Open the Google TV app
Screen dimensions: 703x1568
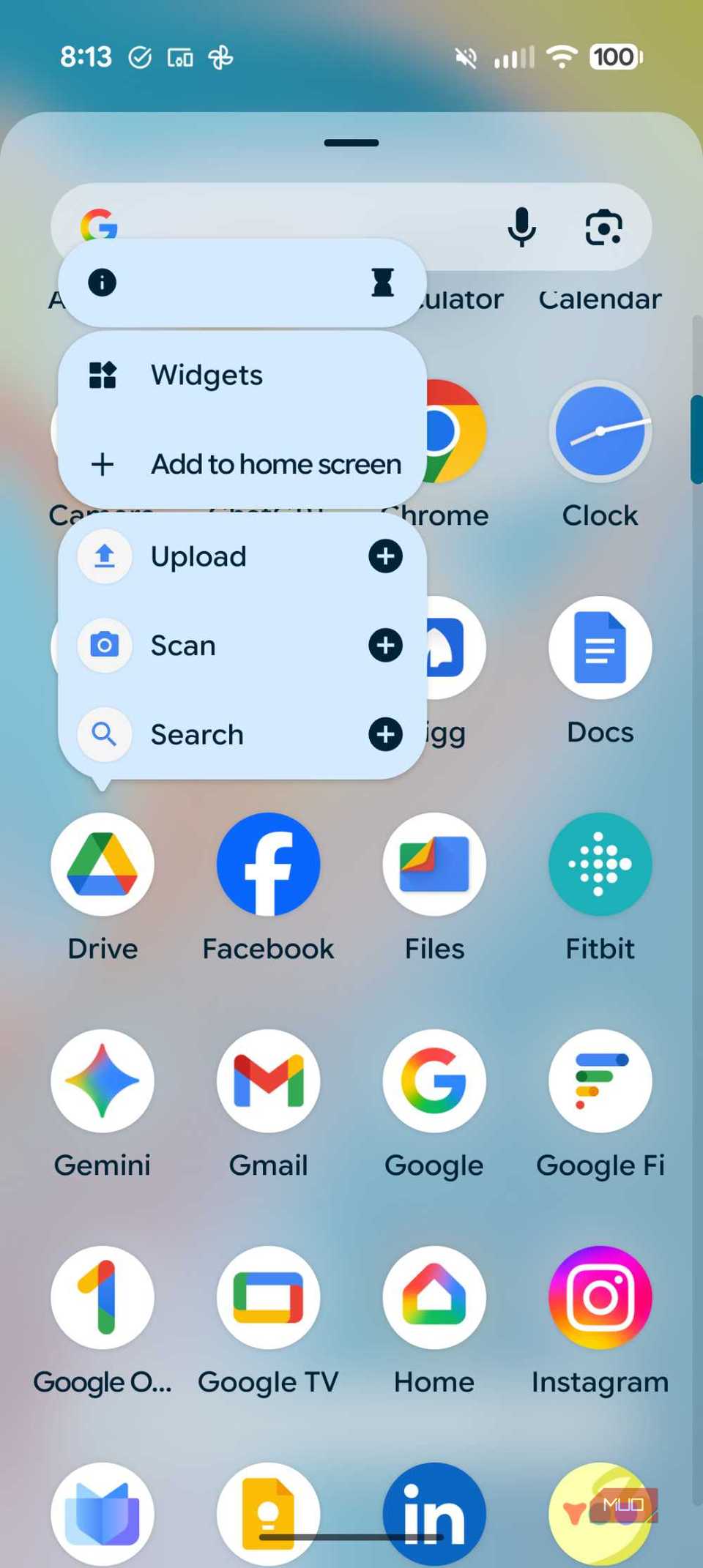268,1297
